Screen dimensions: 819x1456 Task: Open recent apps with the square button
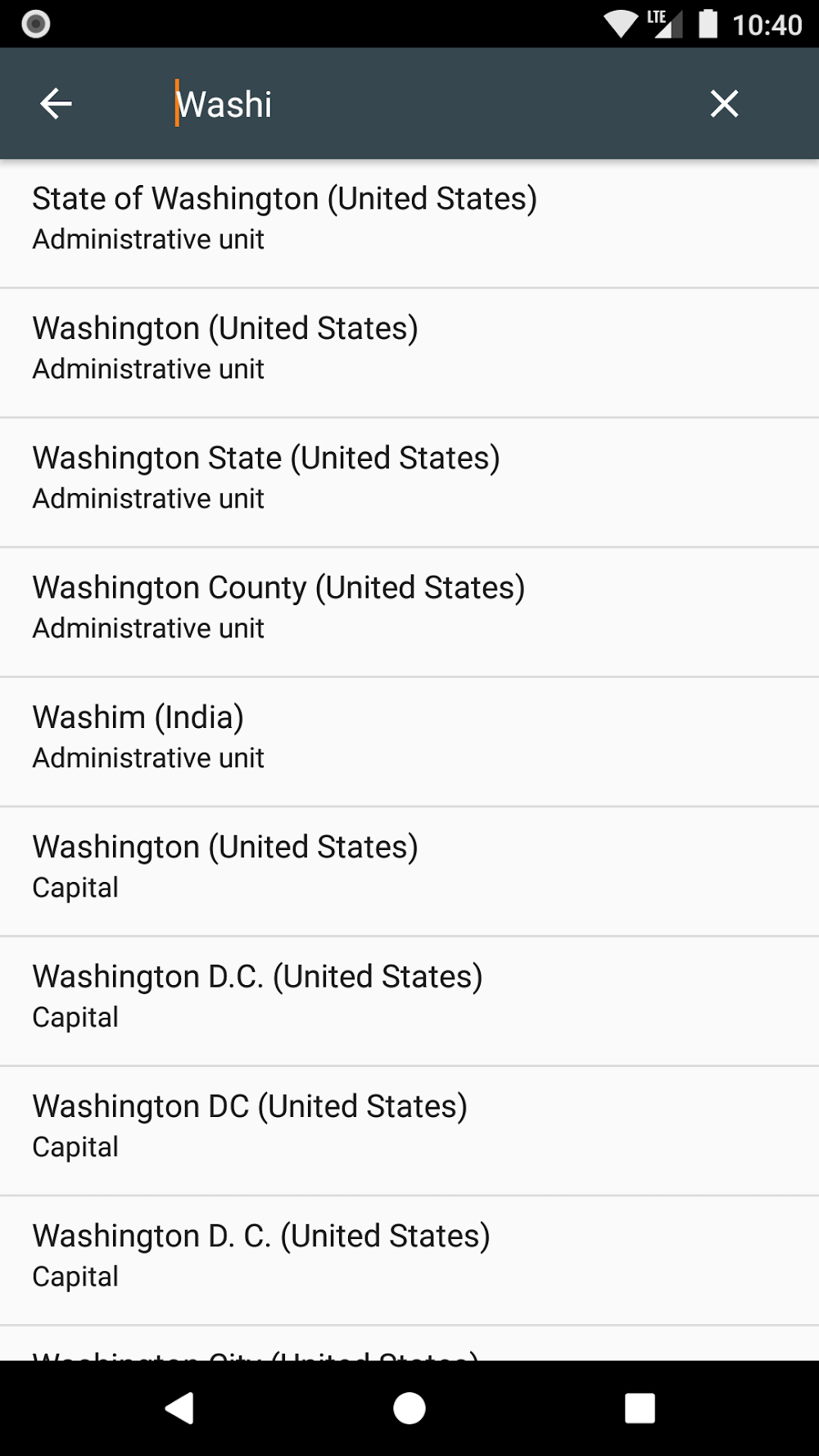[x=639, y=1407]
